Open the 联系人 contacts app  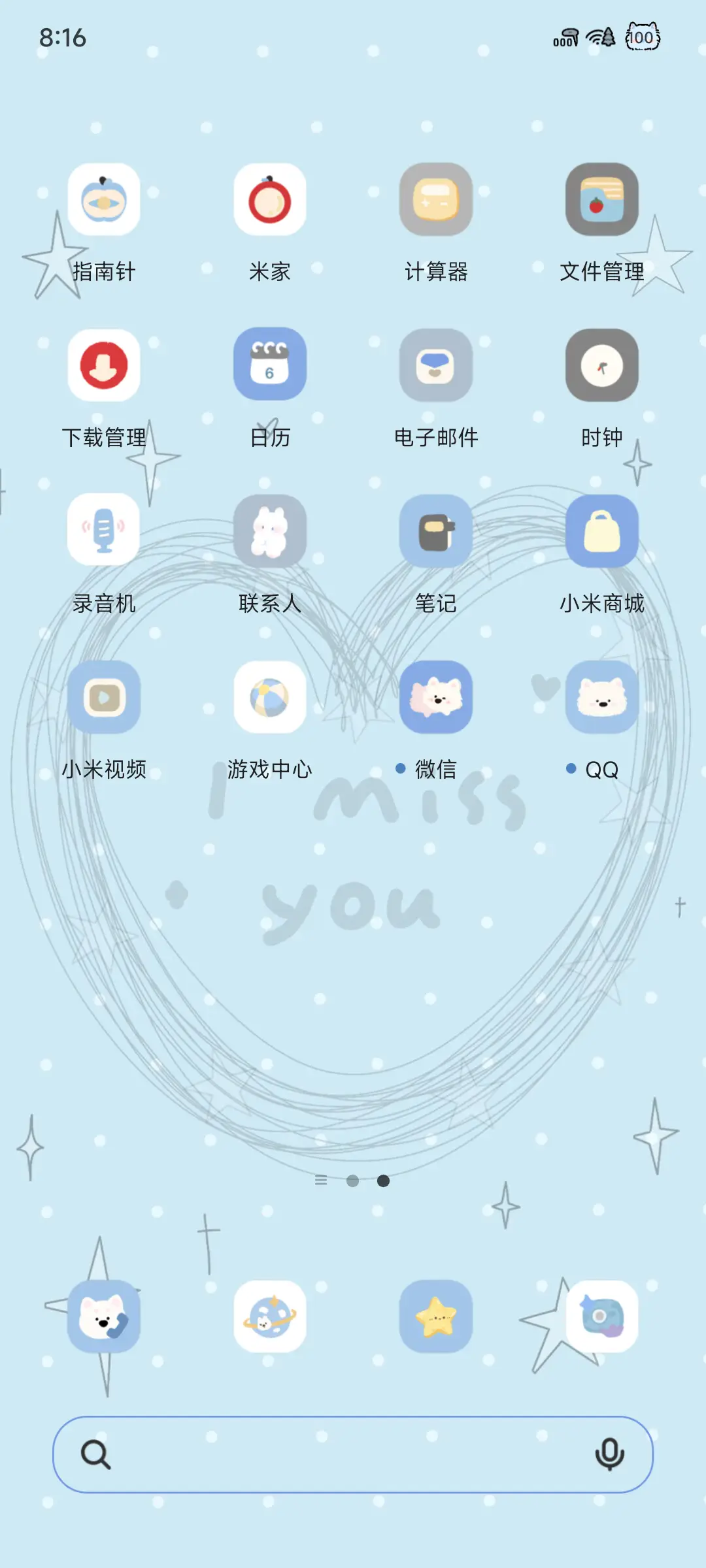(x=269, y=532)
